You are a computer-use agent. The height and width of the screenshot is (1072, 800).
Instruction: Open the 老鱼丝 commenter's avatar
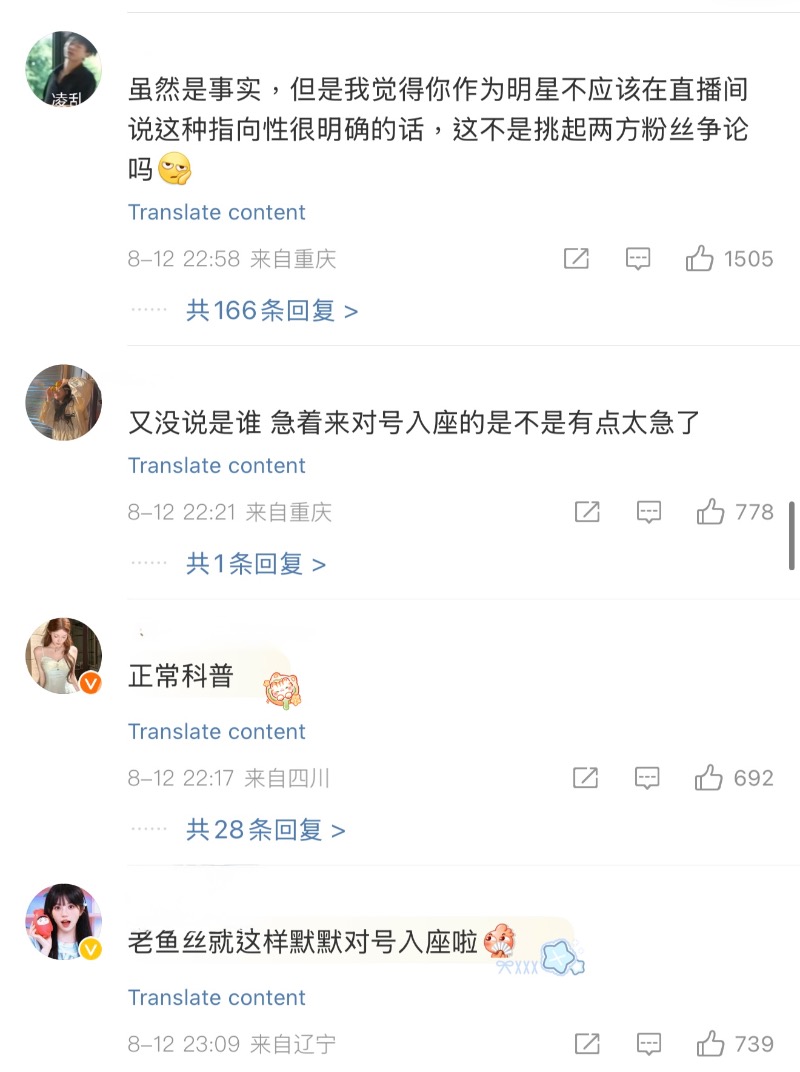point(63,921)
